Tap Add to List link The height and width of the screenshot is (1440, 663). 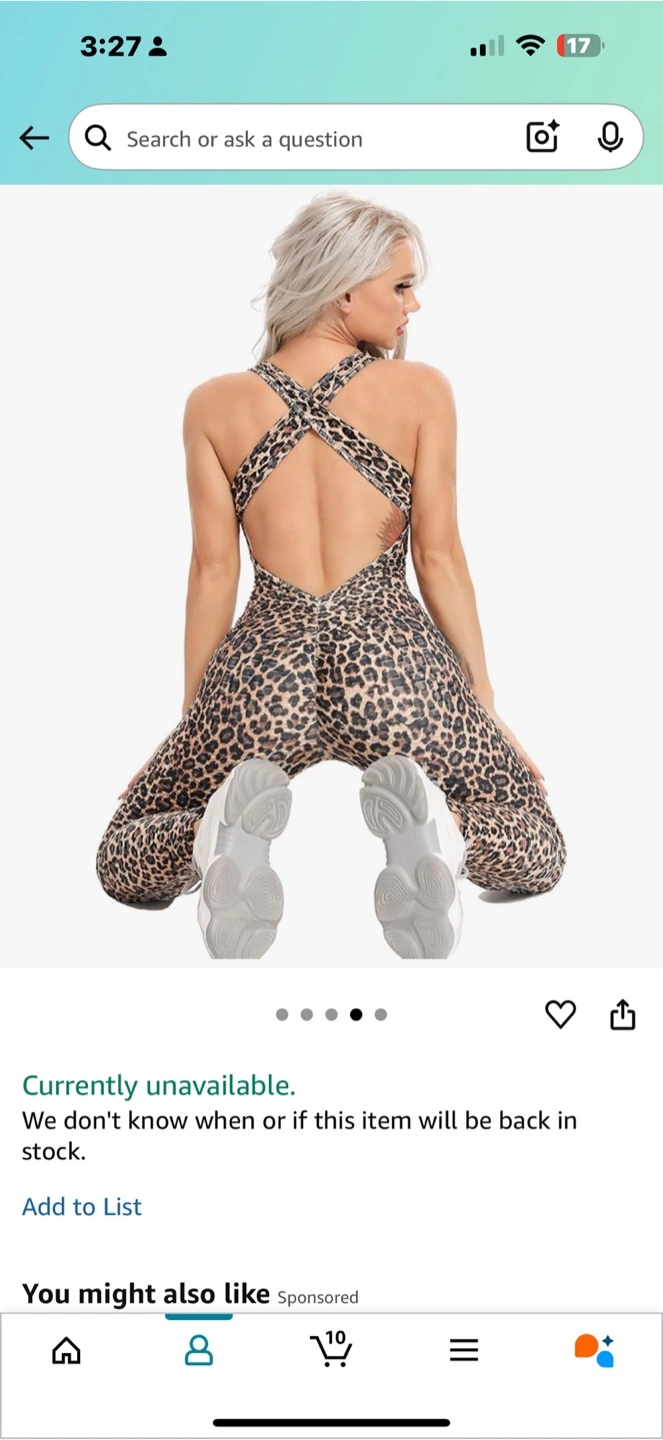pos(82,1206)
